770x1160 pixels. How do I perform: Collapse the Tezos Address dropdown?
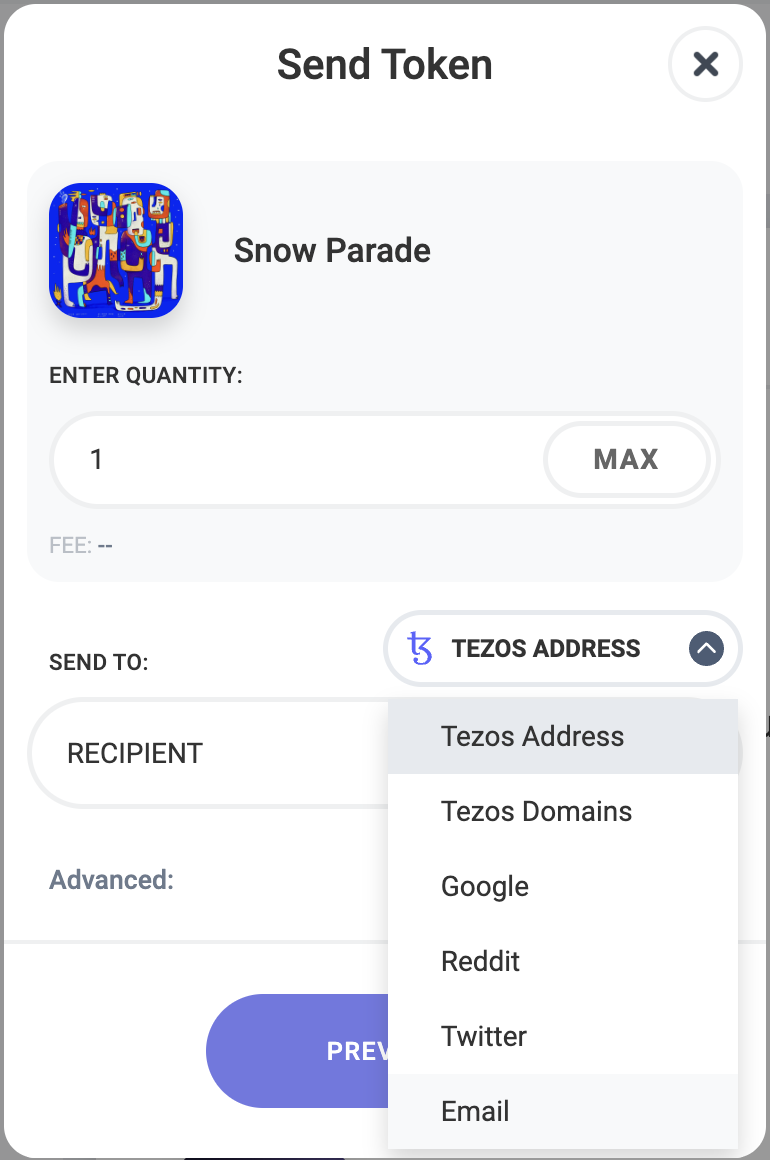click(x=706, y=648)
